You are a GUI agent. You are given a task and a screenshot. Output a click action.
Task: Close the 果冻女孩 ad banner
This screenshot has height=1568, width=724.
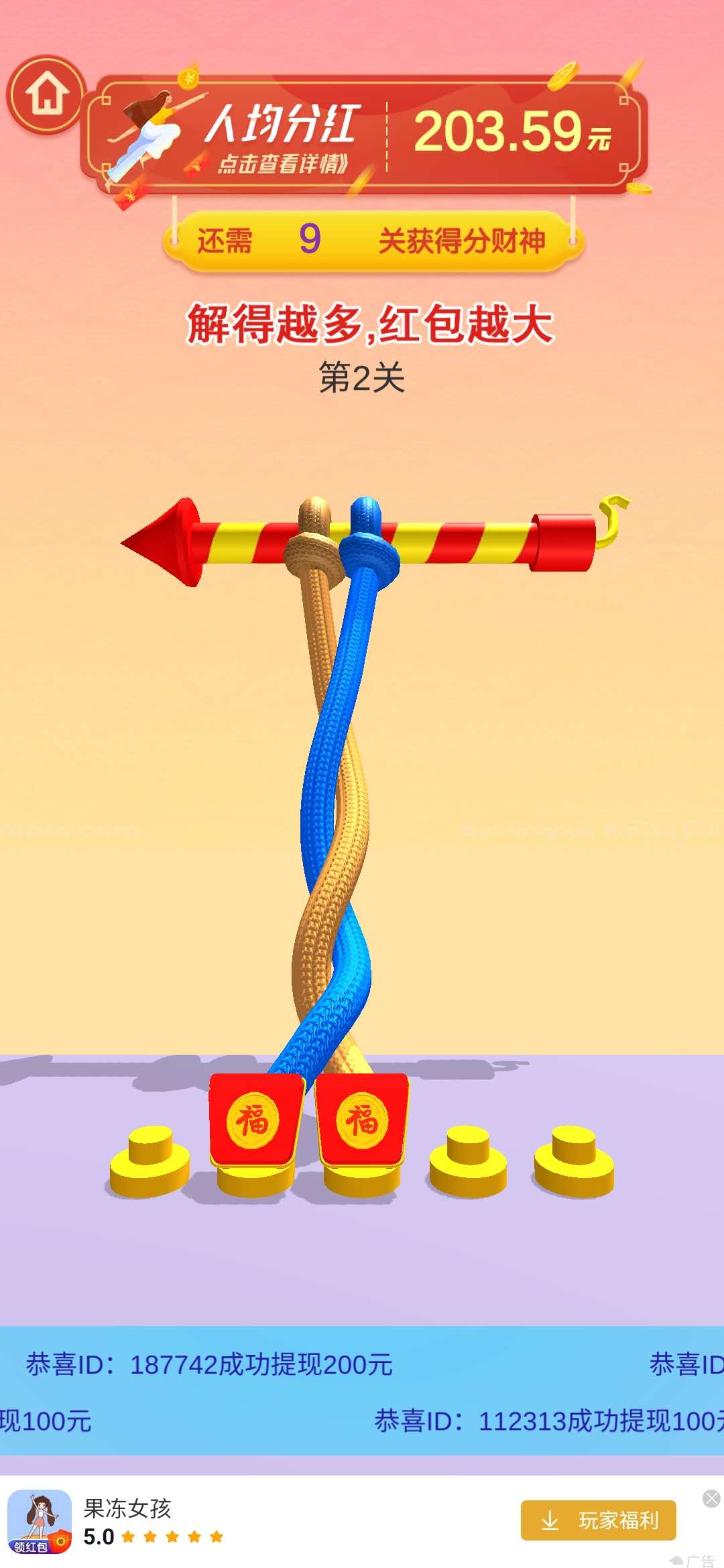tap(711, 1498)
